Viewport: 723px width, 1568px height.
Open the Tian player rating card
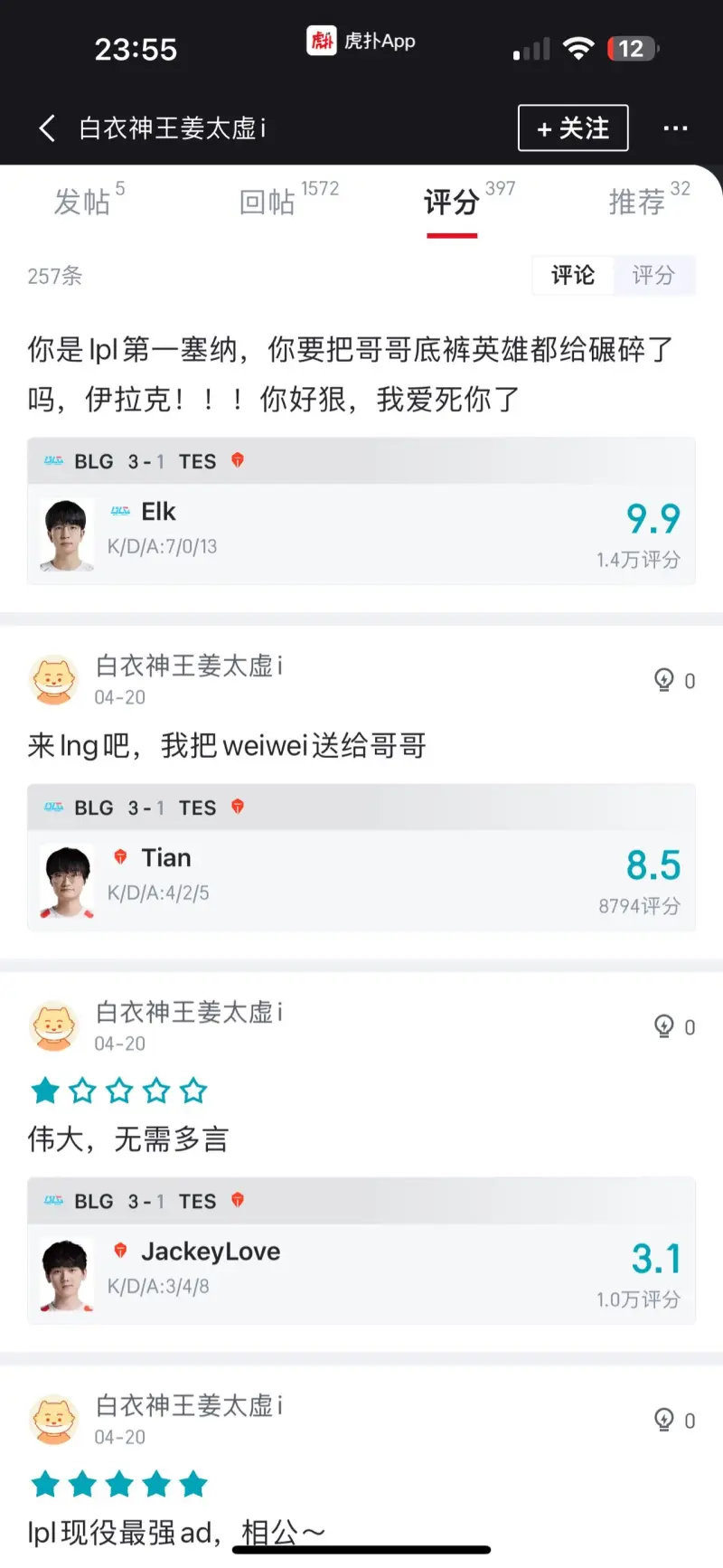coord(361,880)
